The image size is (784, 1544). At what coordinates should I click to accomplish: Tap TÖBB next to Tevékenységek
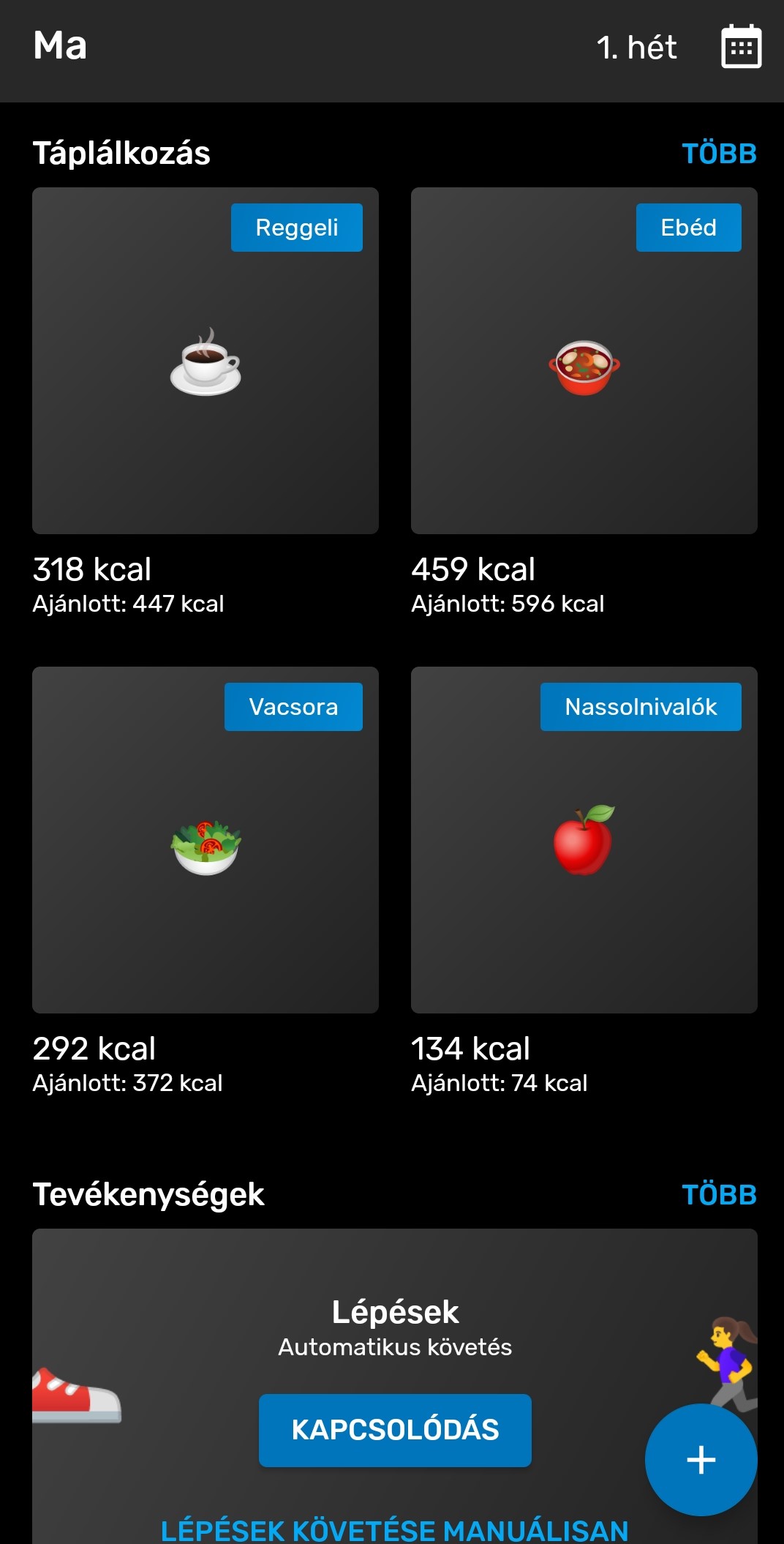[719, 1195]
